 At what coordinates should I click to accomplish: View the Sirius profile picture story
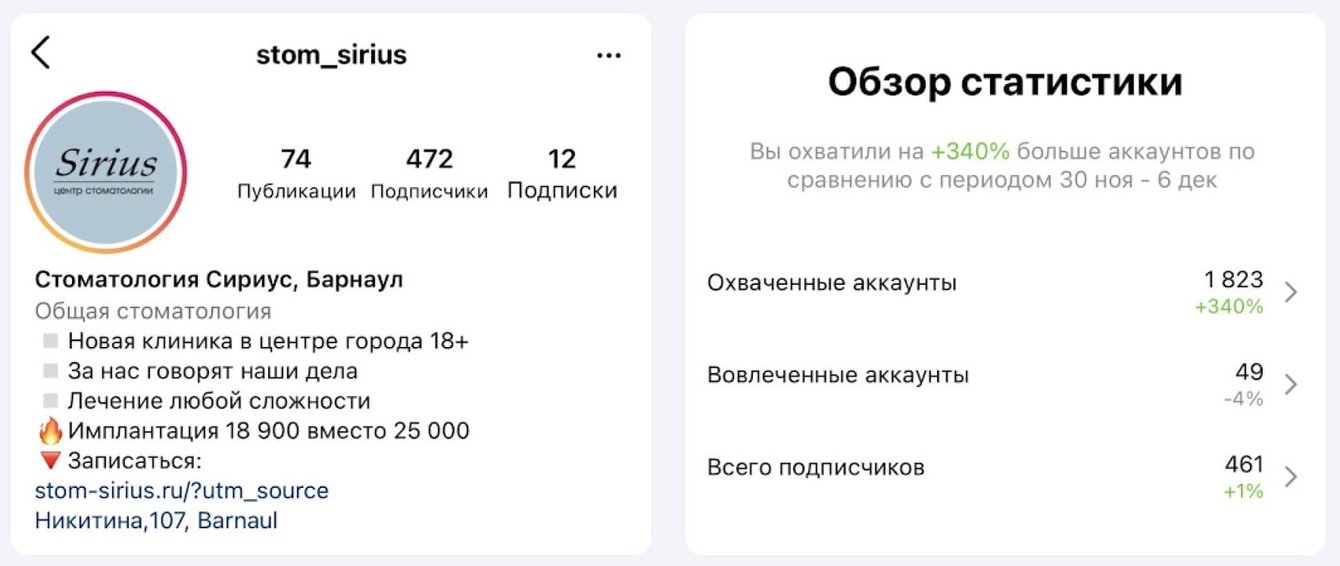pyautogui.click(x=107, y=172)
